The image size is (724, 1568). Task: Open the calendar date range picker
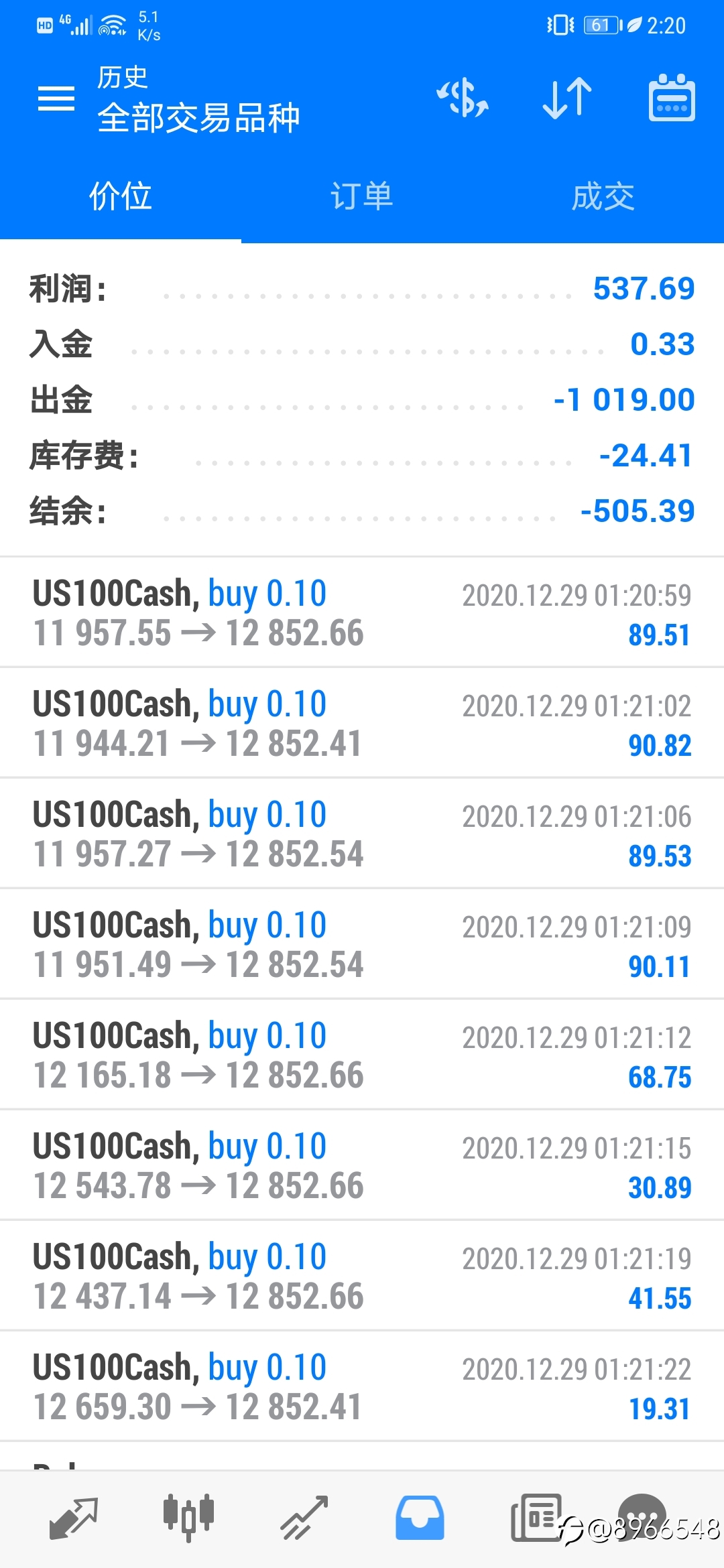coord(672,98)
